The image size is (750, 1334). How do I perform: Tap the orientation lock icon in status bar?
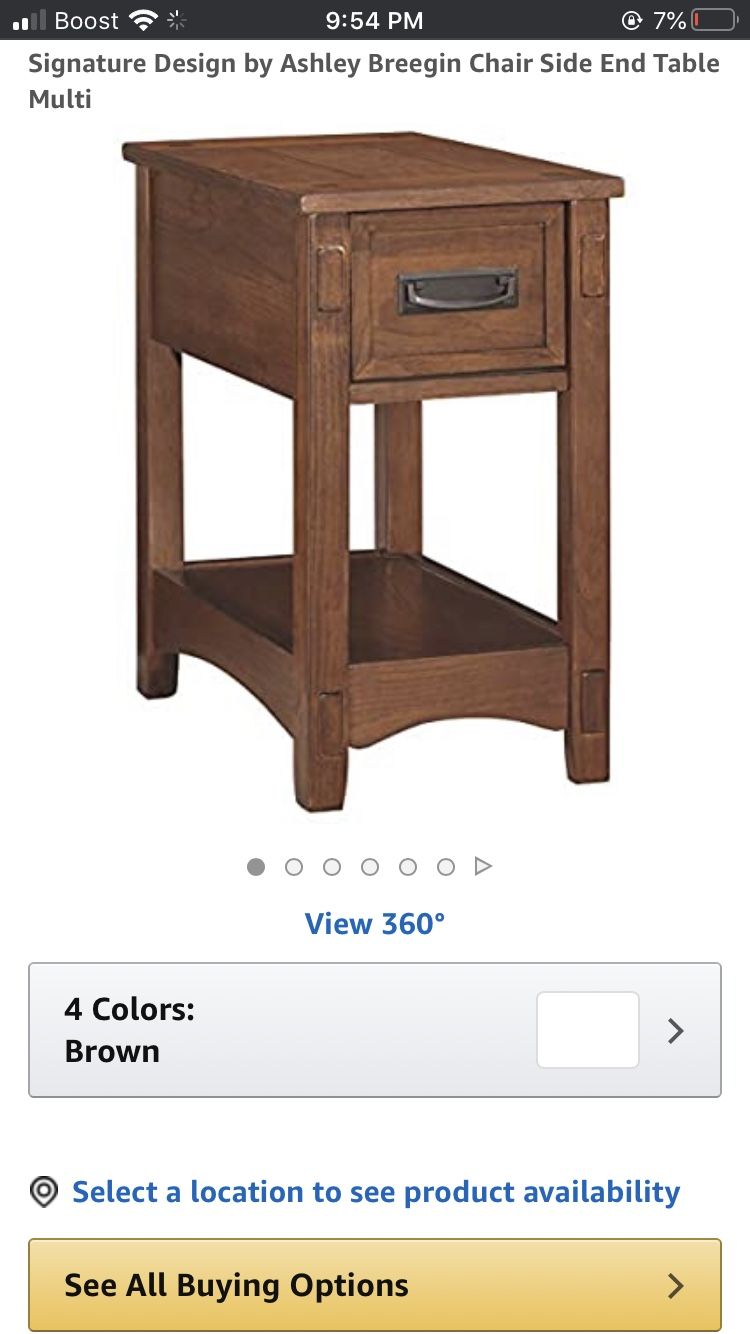point(631,19)
